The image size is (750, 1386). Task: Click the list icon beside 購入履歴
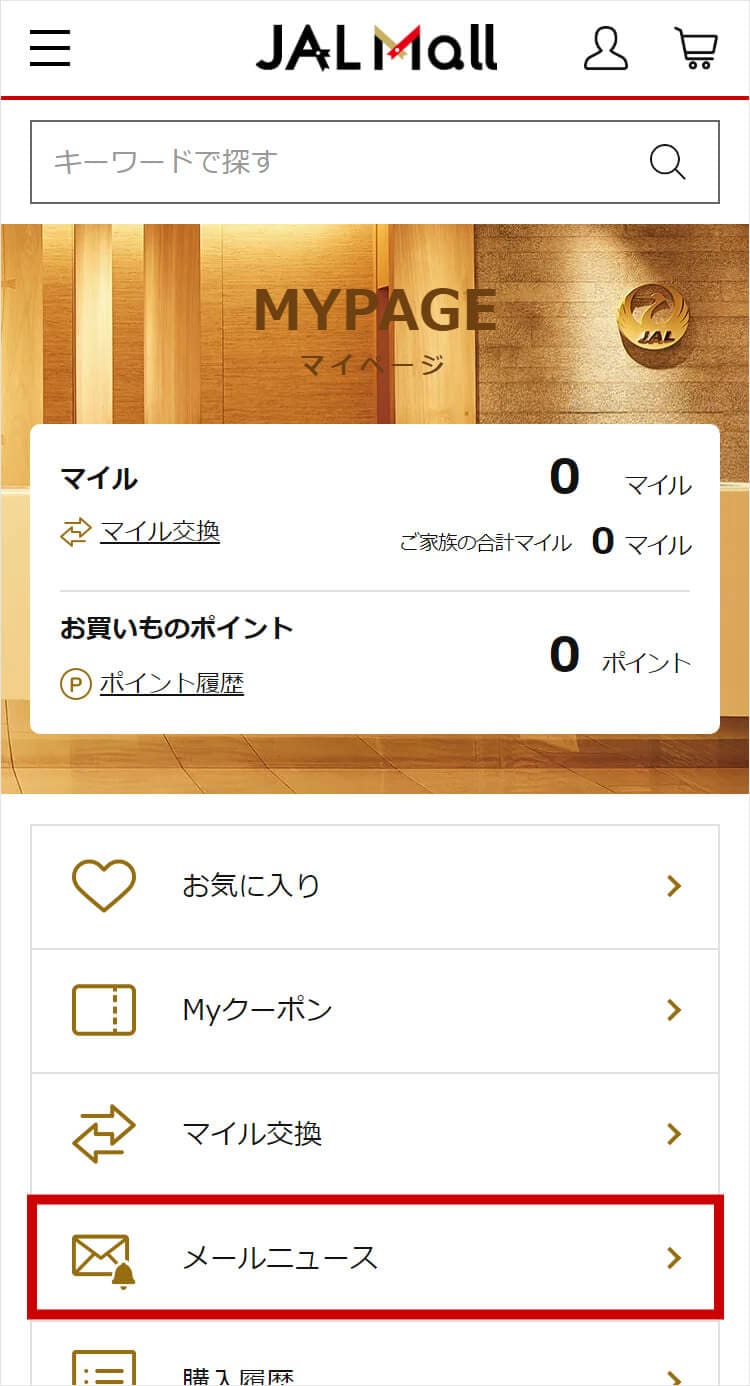click(104, 1371)
